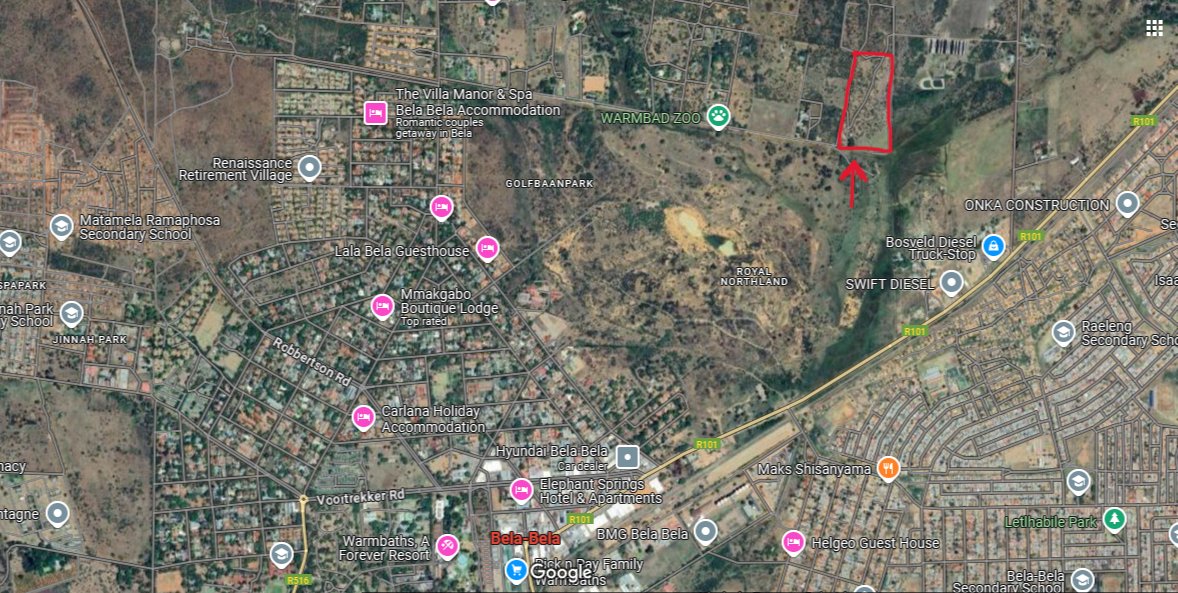
Task: Open Matamela Ramaphosa Secondary School pin
Action: 62,226
